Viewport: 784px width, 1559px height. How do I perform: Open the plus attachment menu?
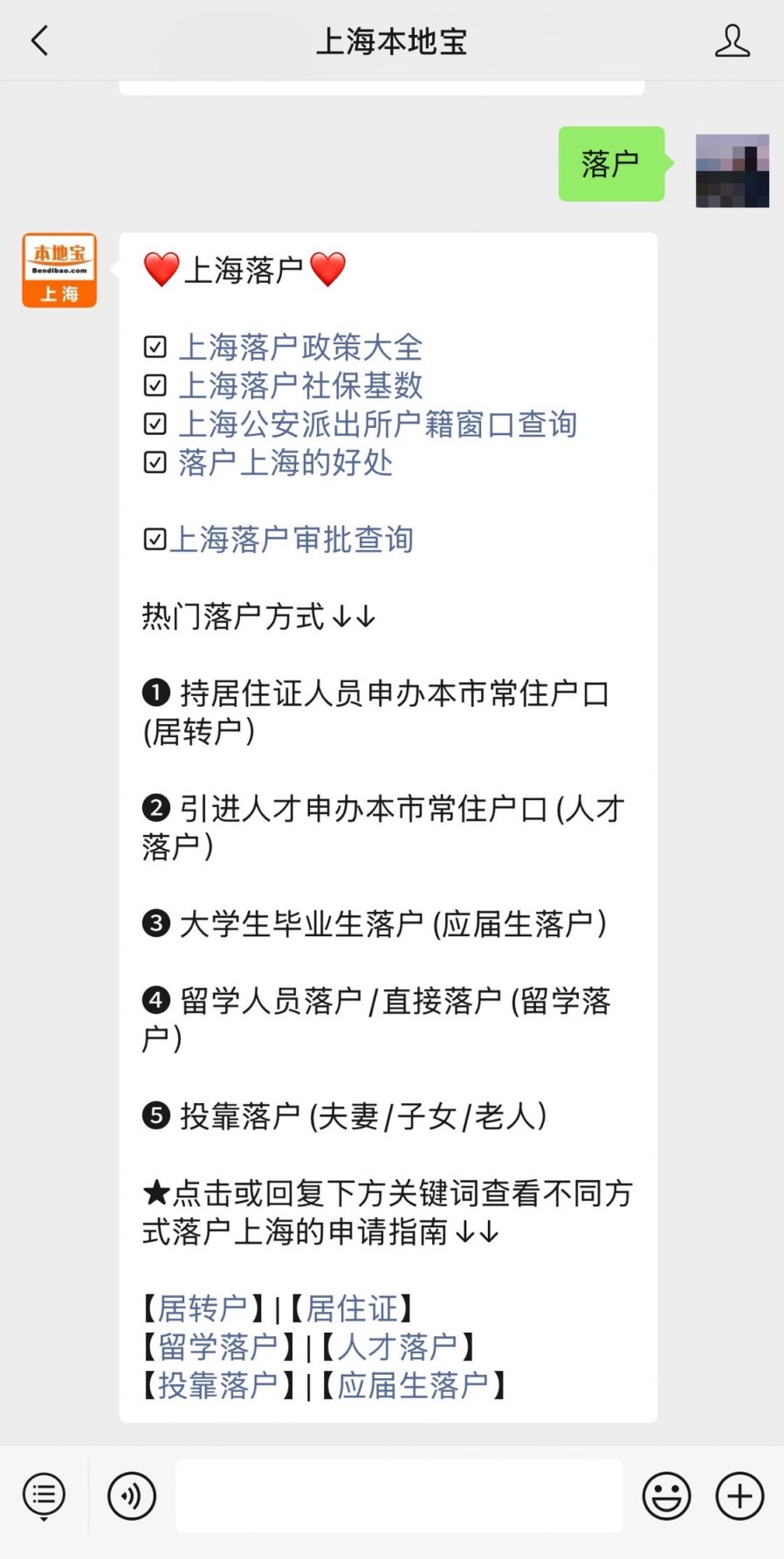pyautogui.click(x=739, y=1496)
